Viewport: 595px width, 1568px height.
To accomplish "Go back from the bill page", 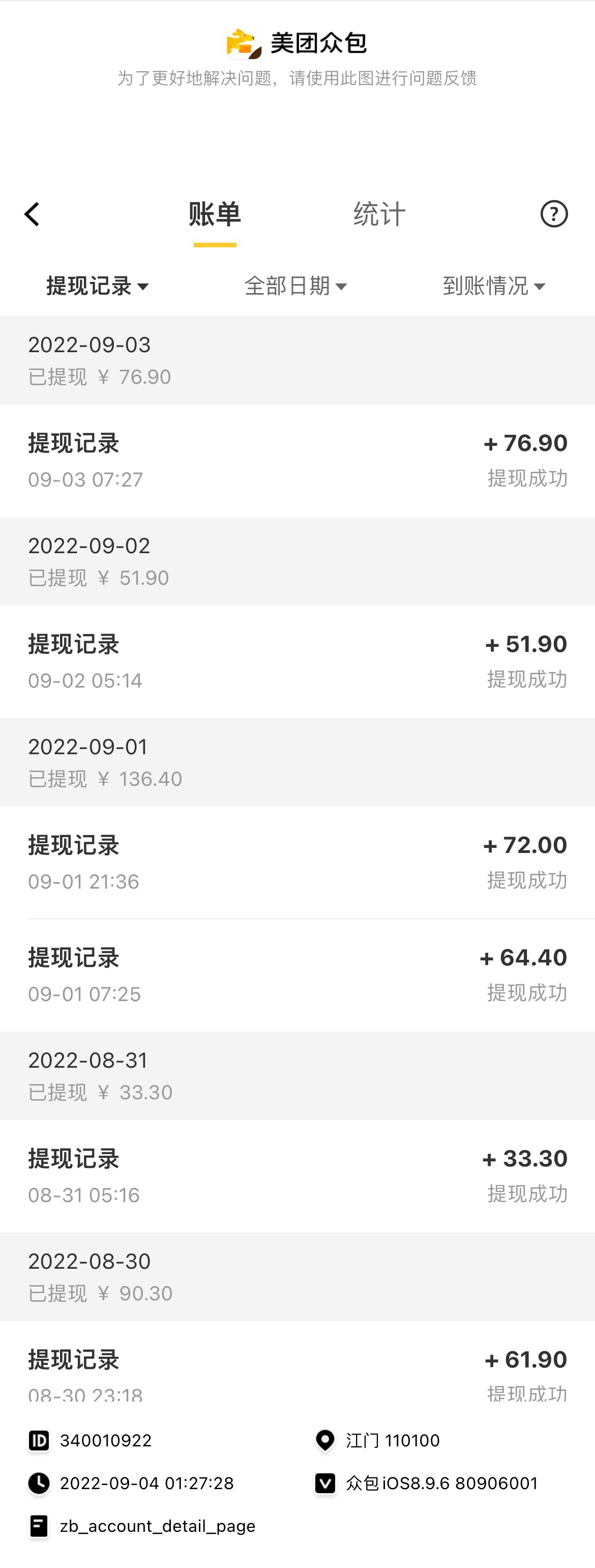I will pyautogui.click(x=32, y=214).
